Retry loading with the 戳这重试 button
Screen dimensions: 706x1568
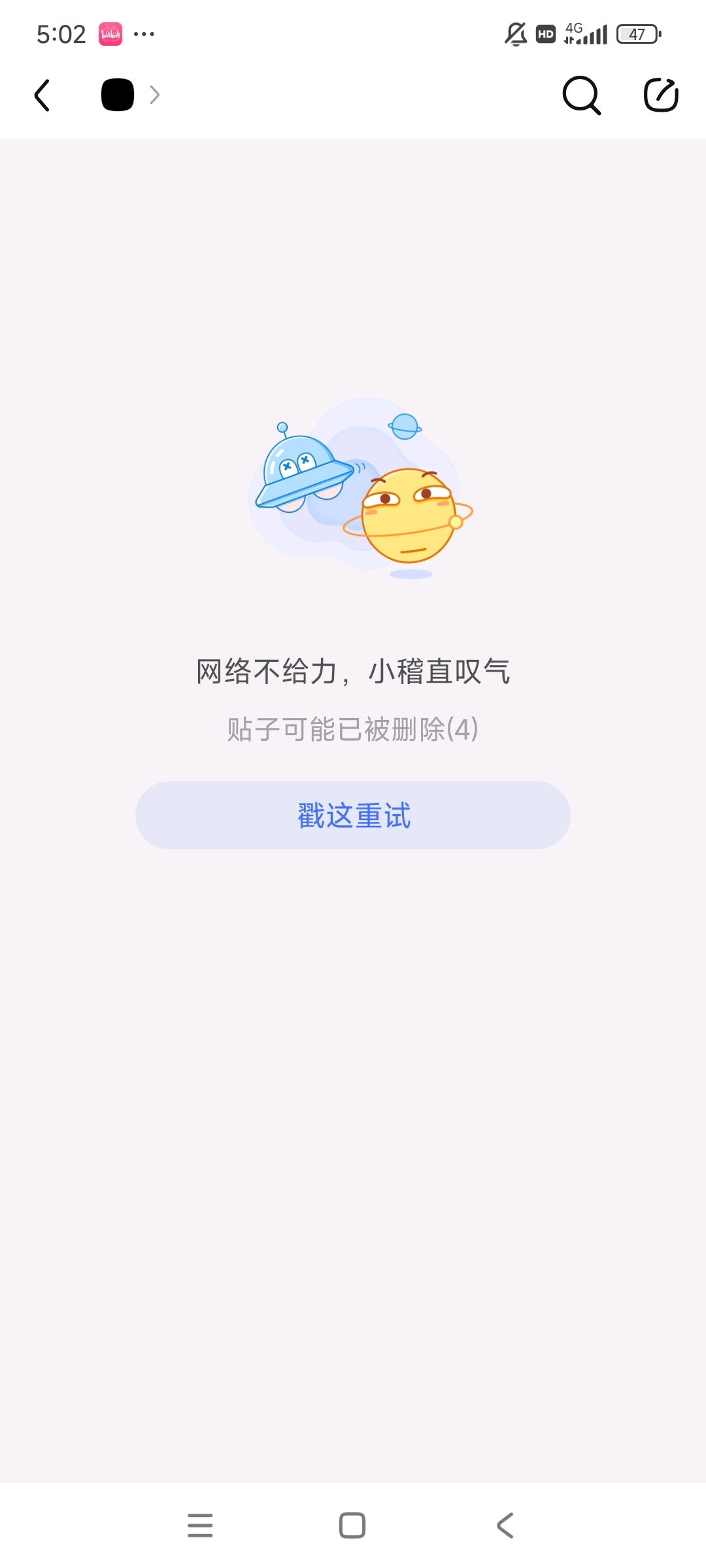(x=353, y=815)
